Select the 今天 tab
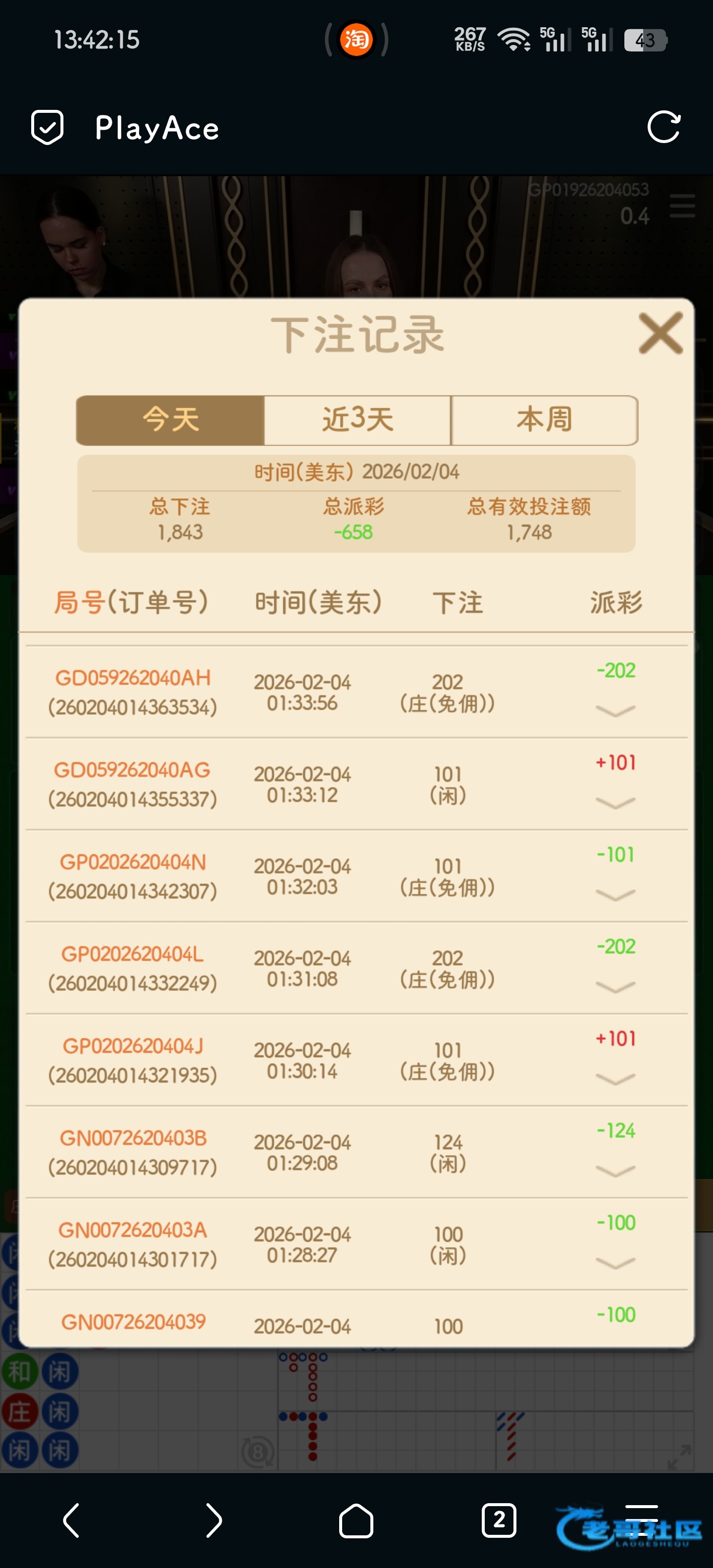Viewport: 713px width, 1568px height. (170, 420)
